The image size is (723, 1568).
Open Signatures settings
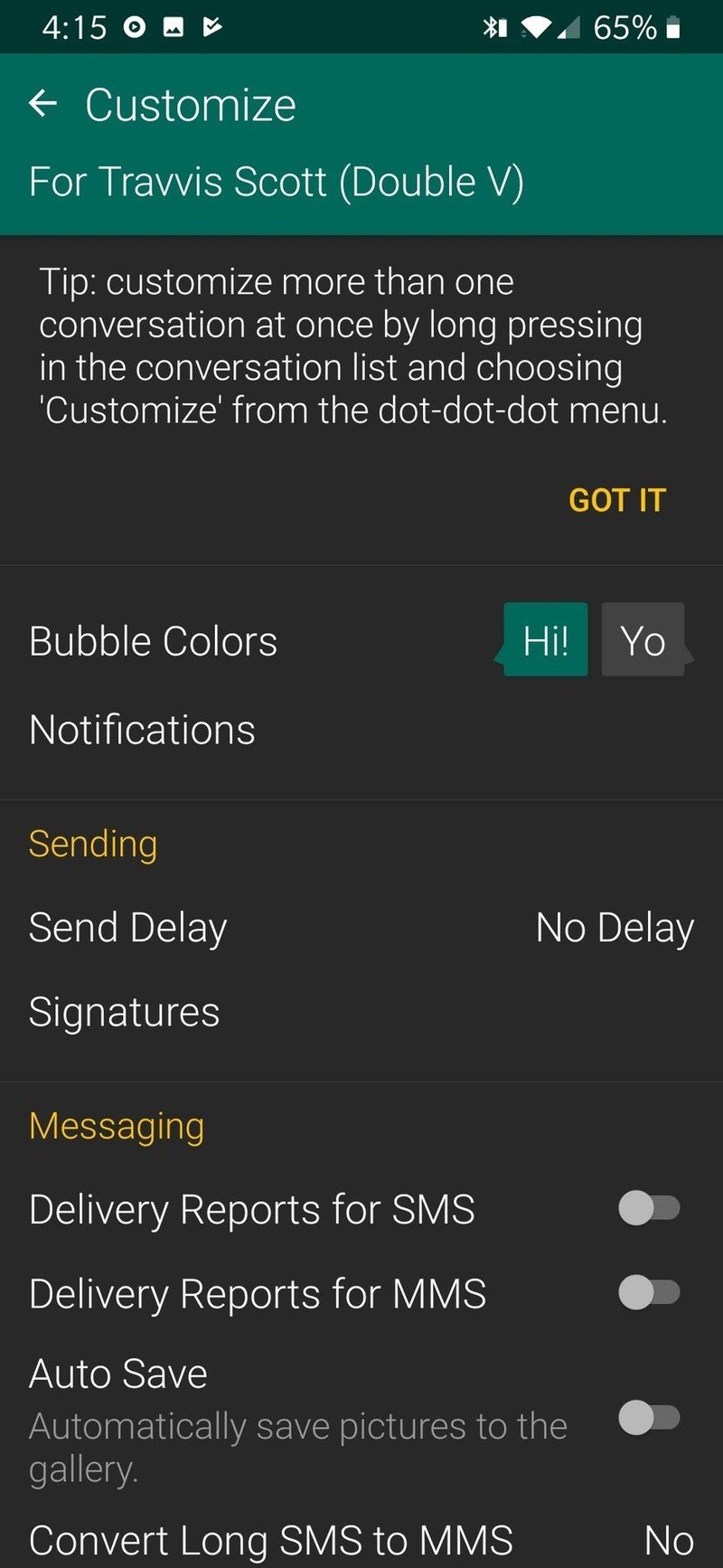[x=125, y=1012]
